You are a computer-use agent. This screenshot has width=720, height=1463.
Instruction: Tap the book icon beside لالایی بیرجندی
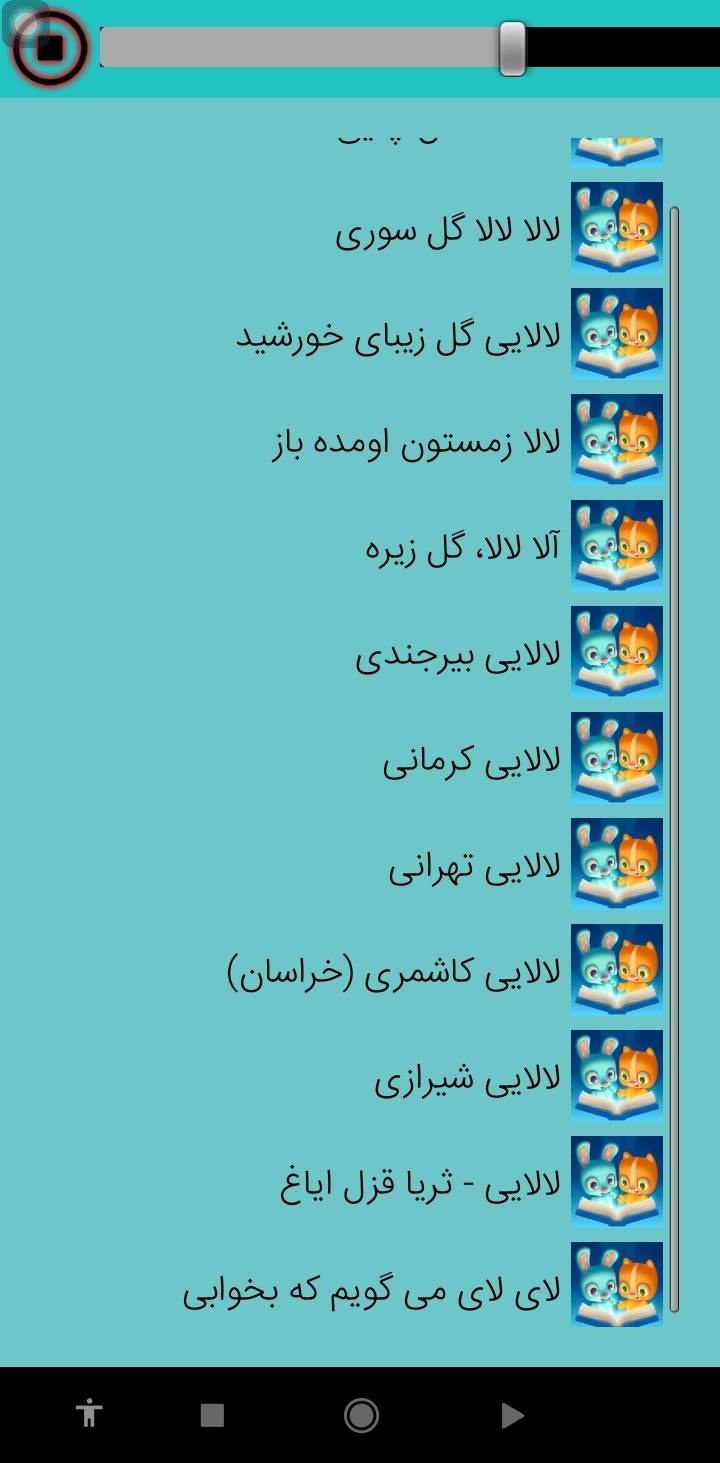616,651
